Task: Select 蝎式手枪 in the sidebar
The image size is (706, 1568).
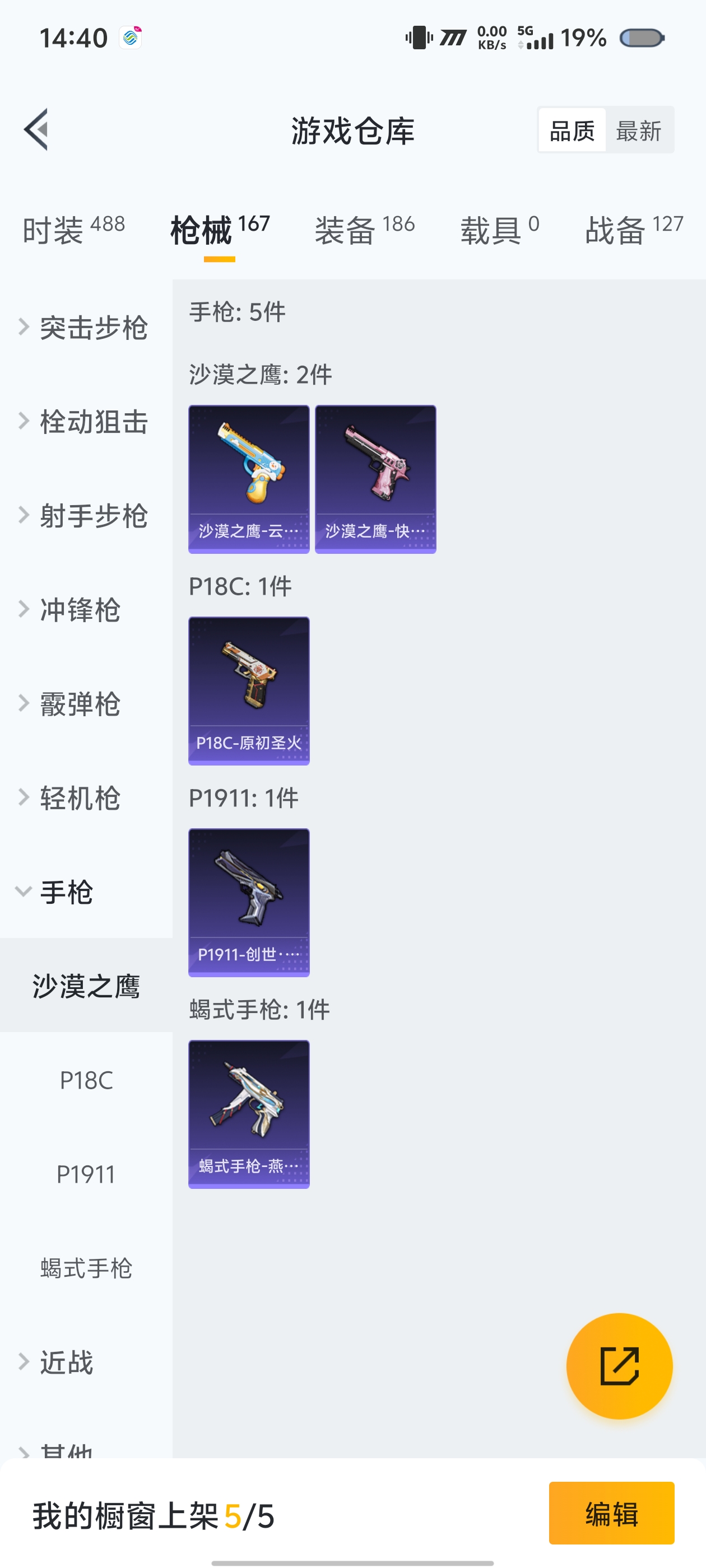Action: click(86, 1268)
